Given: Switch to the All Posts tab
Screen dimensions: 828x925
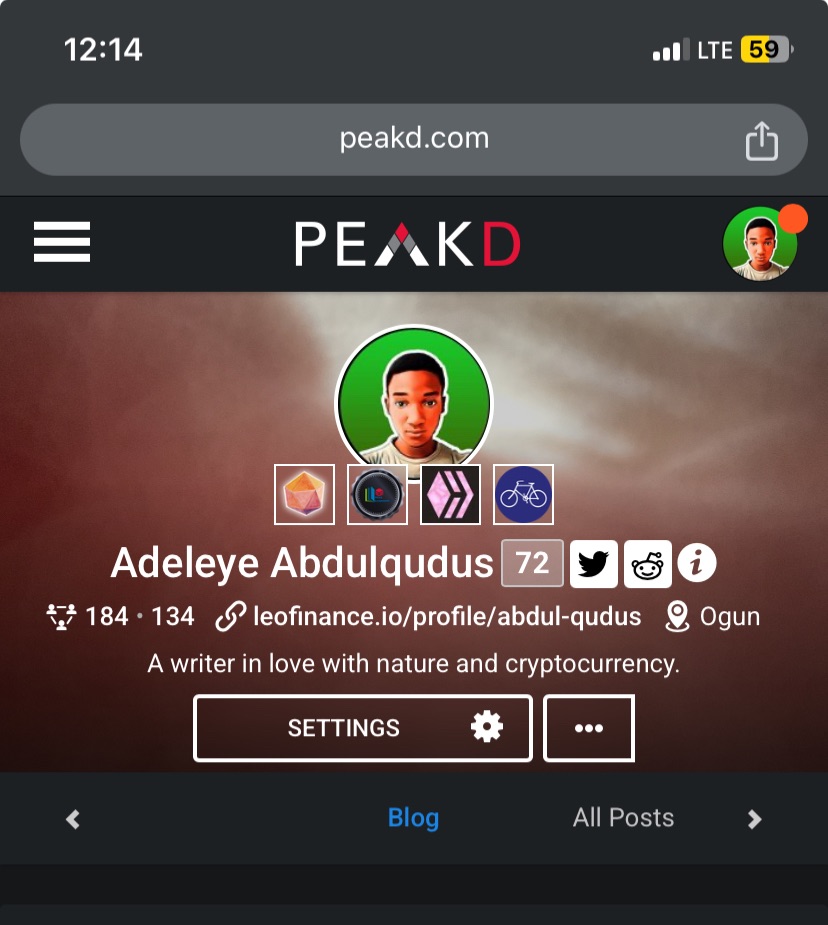Looking at the screenshot, I should [623, 818].
